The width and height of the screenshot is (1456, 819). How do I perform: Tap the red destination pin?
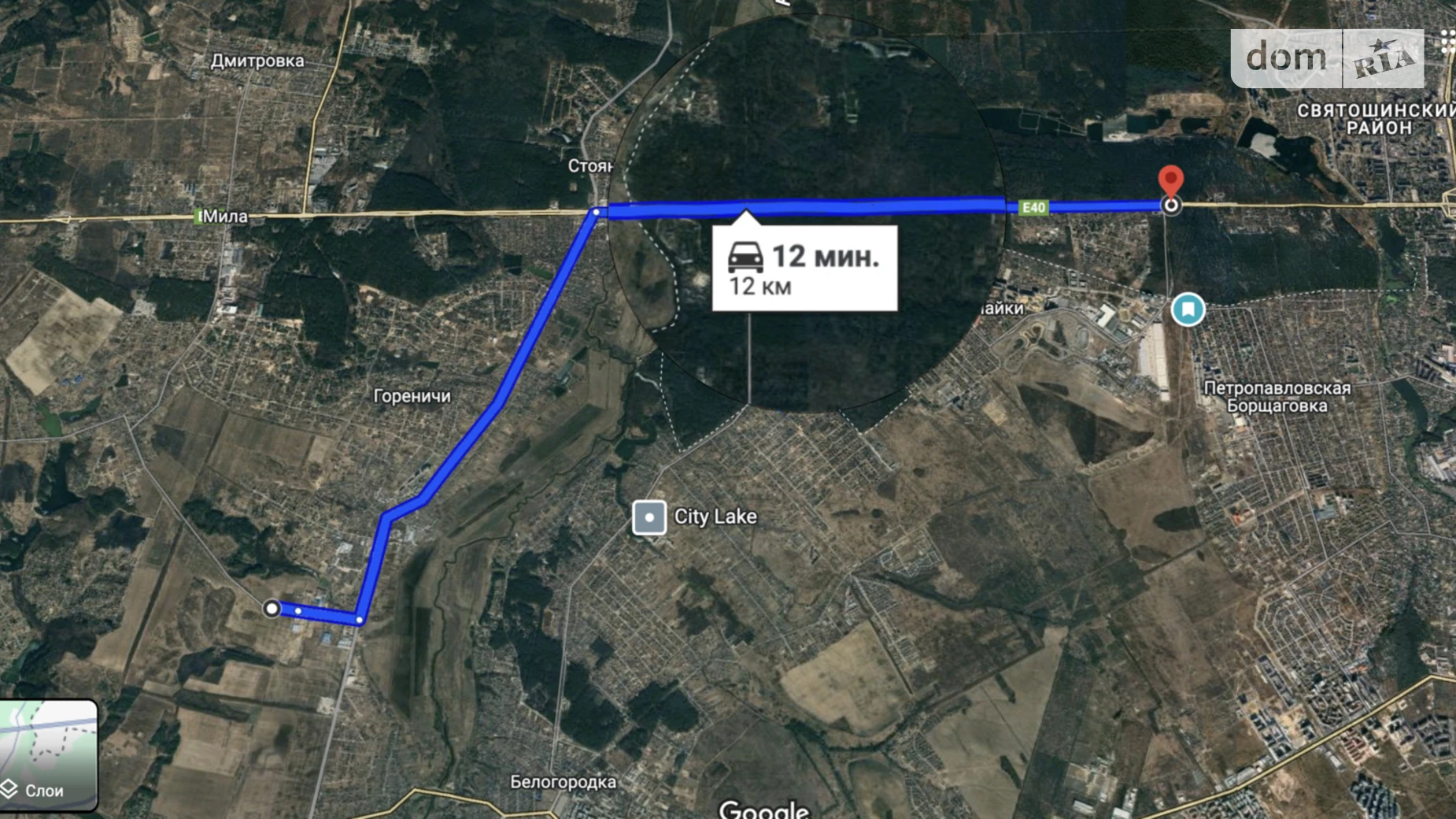pos(1171,180)
